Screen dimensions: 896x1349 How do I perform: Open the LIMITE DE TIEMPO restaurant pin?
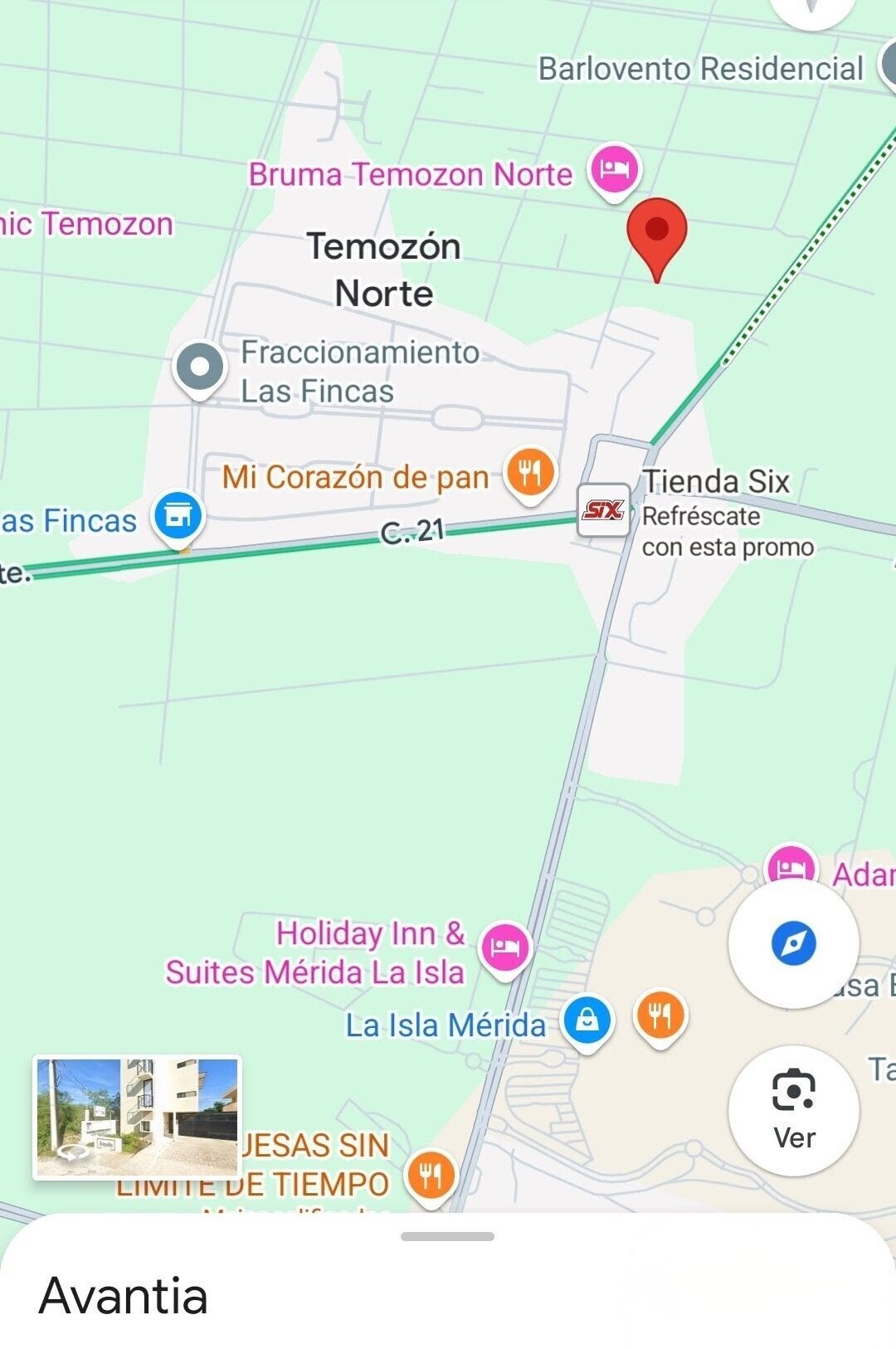[x=430, y=1175]
